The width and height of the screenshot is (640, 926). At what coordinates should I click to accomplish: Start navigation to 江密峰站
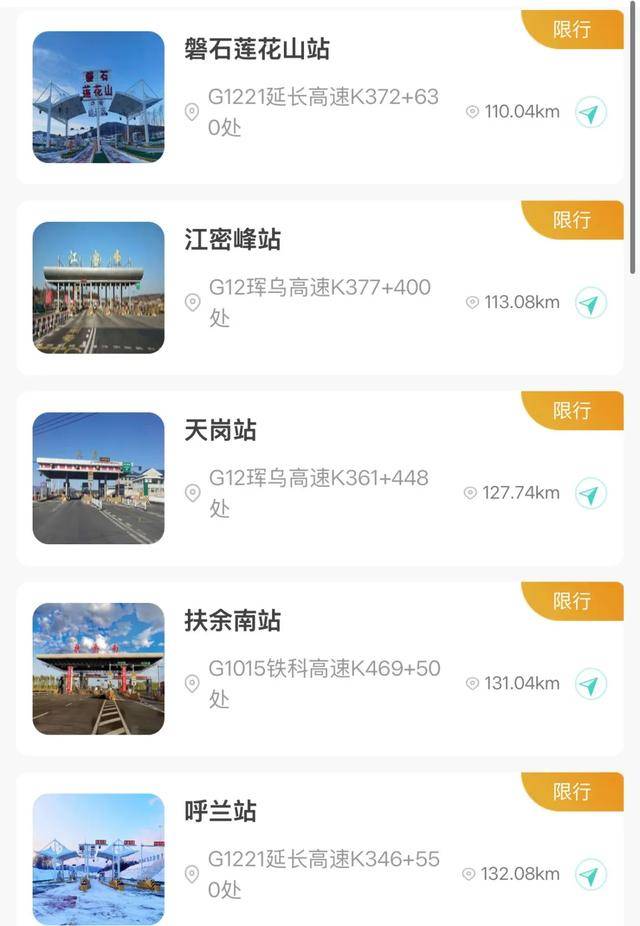tap(591, 303)
